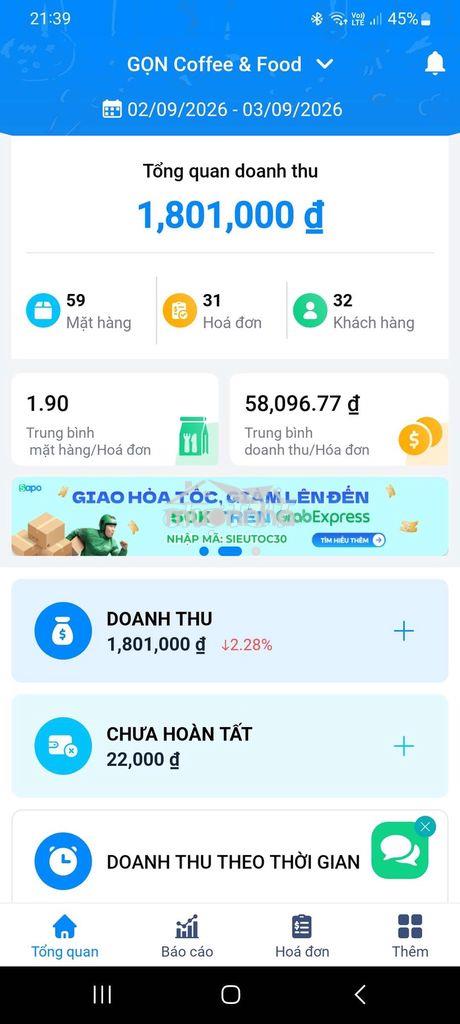
Task: Open the GỌN Coffee & Food store dropdown
Action: tap(230, 64)
